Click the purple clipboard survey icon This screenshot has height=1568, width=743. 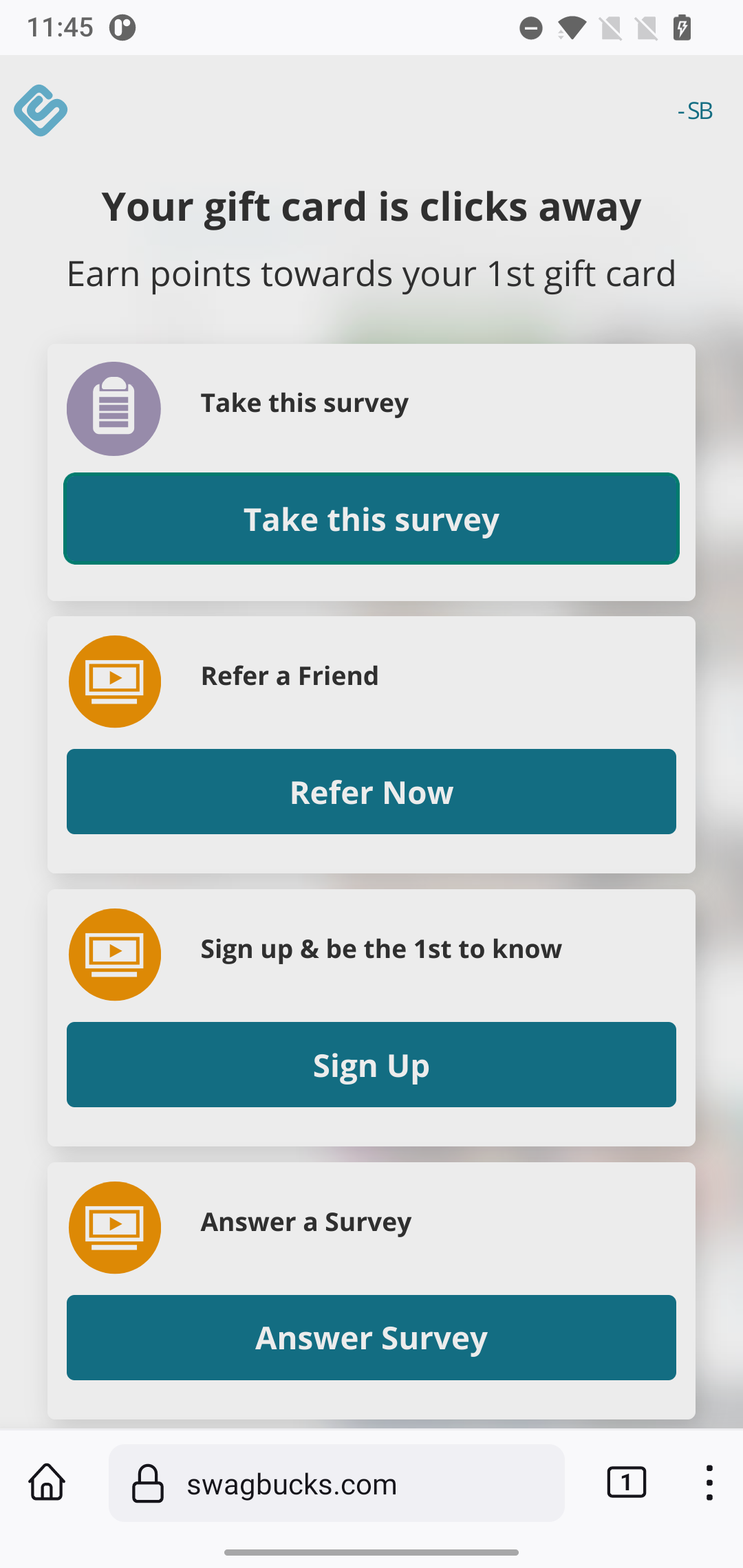point(114,409)
